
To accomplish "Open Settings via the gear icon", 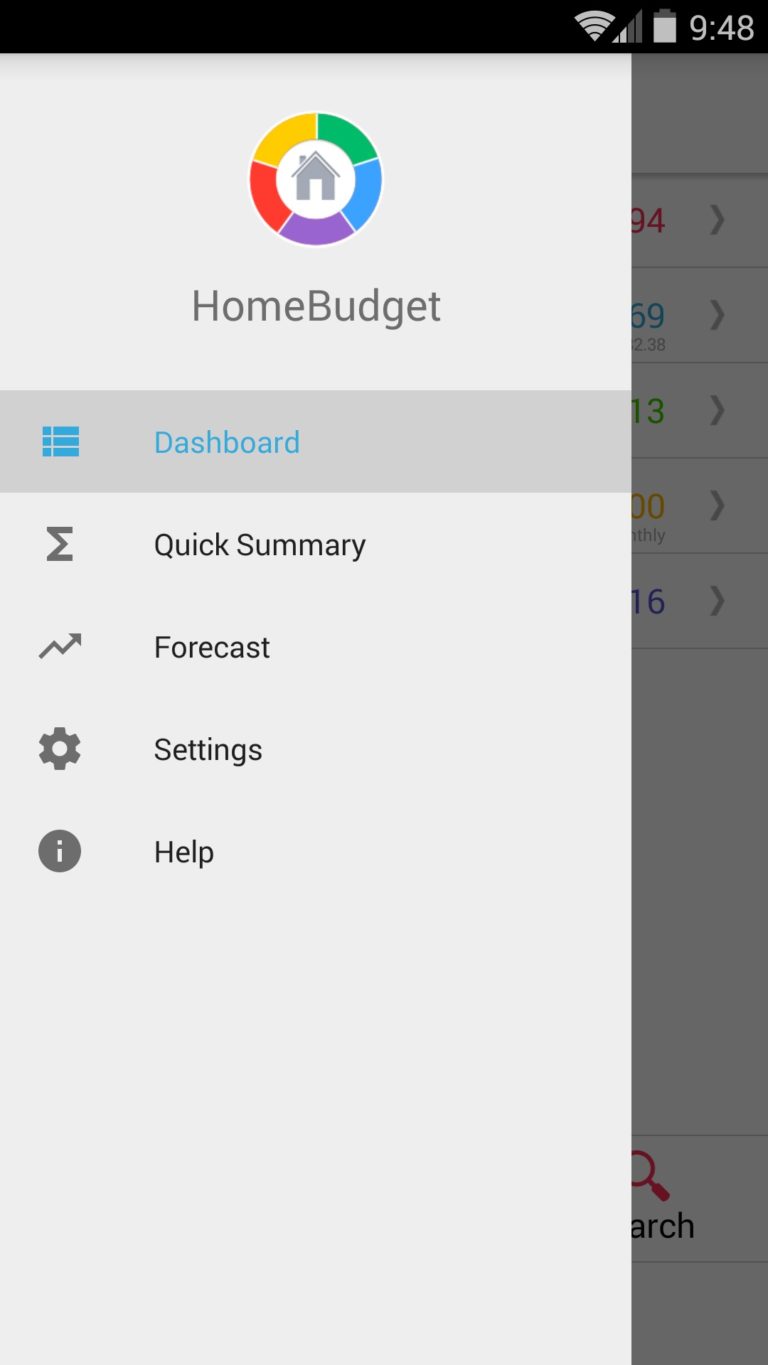I will (x=59, y=749).
